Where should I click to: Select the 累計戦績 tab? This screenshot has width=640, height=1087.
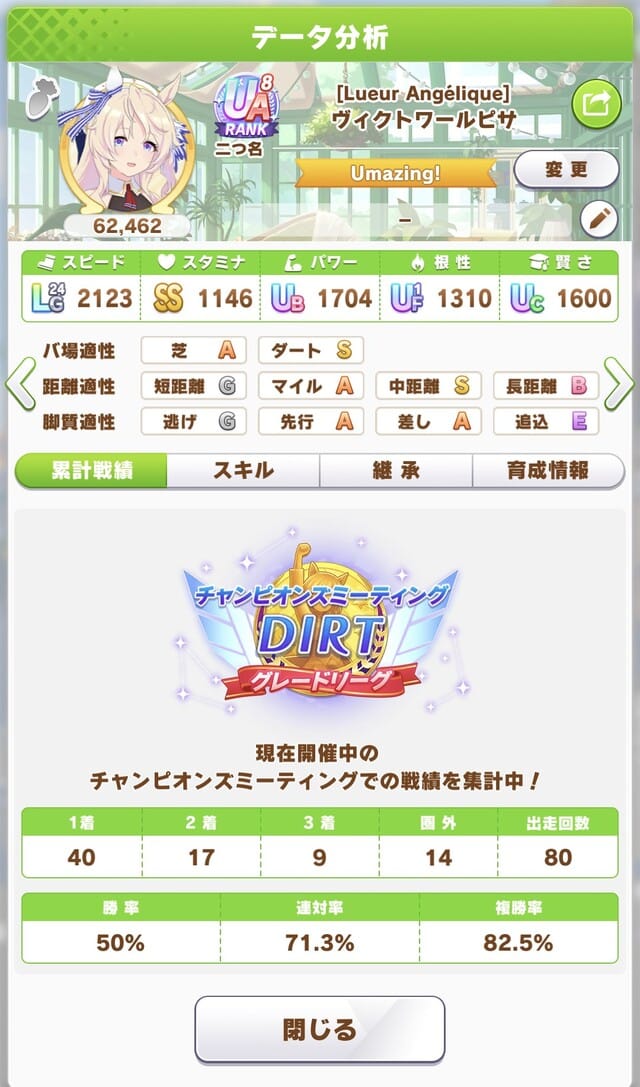[x=92, y=470]
